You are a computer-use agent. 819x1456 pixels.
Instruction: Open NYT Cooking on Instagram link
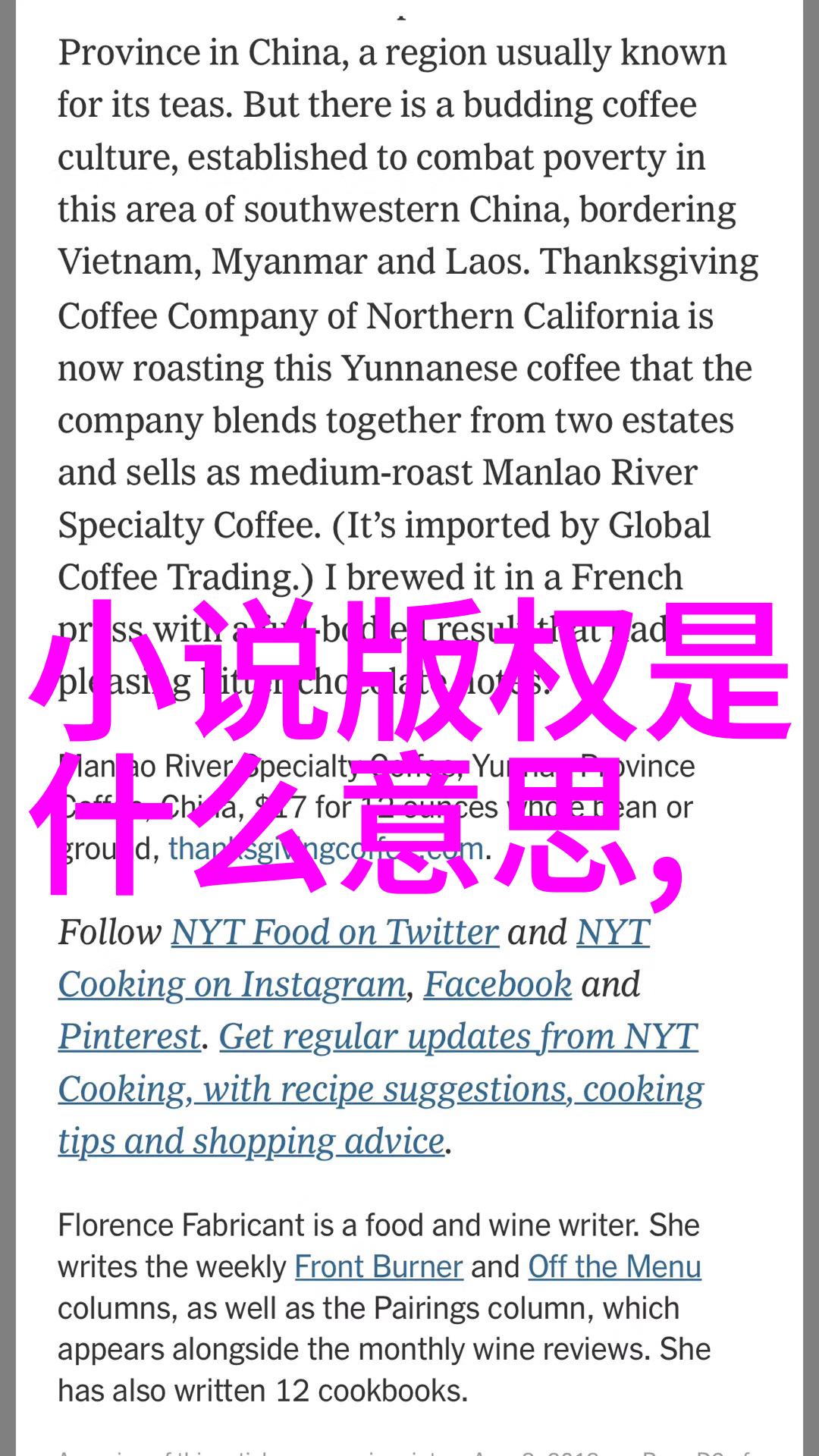231,984
